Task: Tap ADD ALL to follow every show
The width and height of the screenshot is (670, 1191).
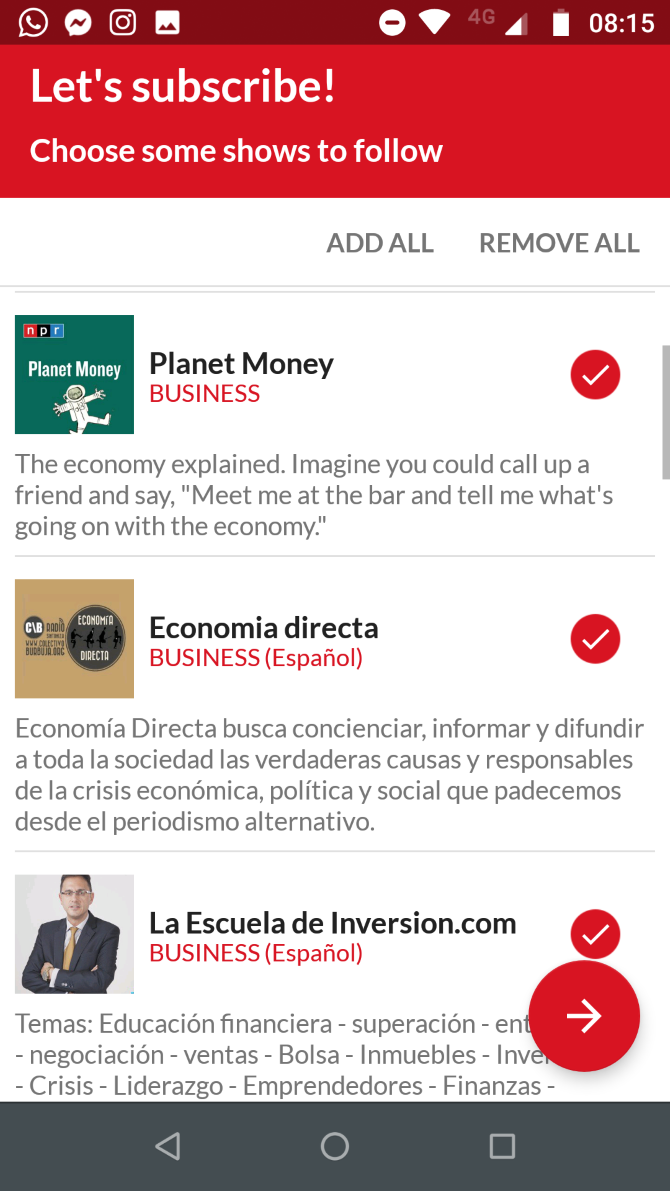Action: tap(380, 243)
